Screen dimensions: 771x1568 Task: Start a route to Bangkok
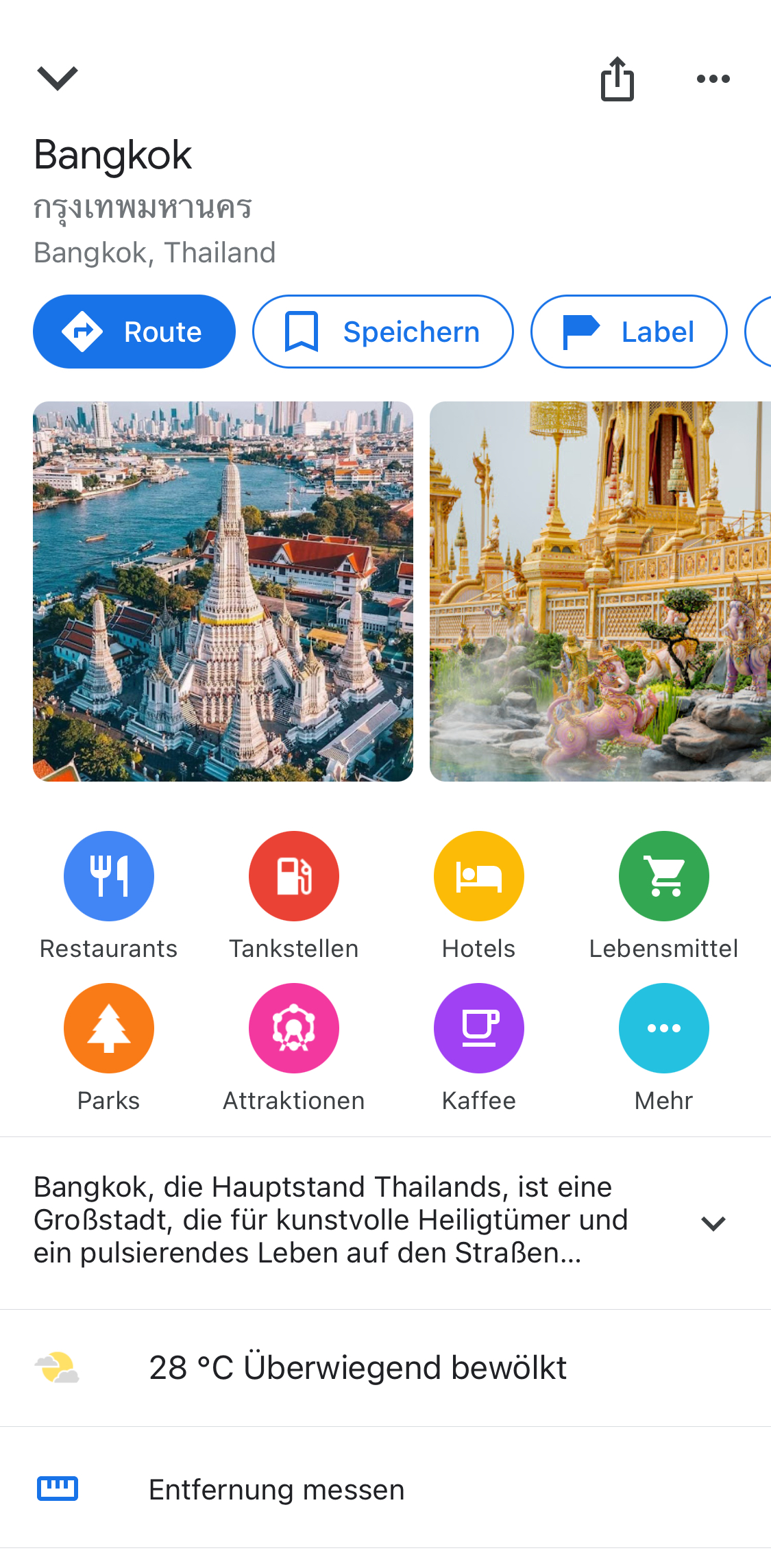pos(134,332)
